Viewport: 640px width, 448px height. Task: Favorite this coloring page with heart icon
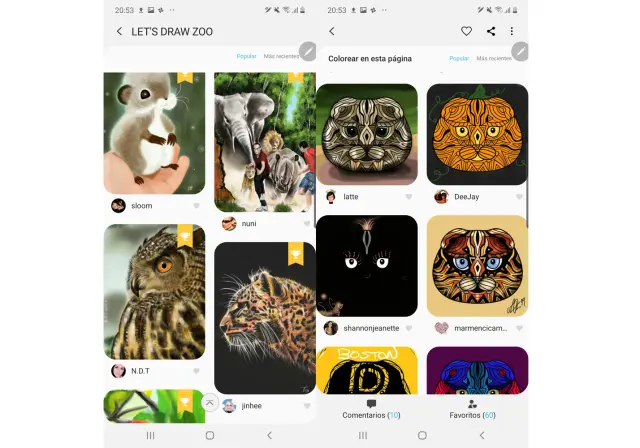click(466, 32)
